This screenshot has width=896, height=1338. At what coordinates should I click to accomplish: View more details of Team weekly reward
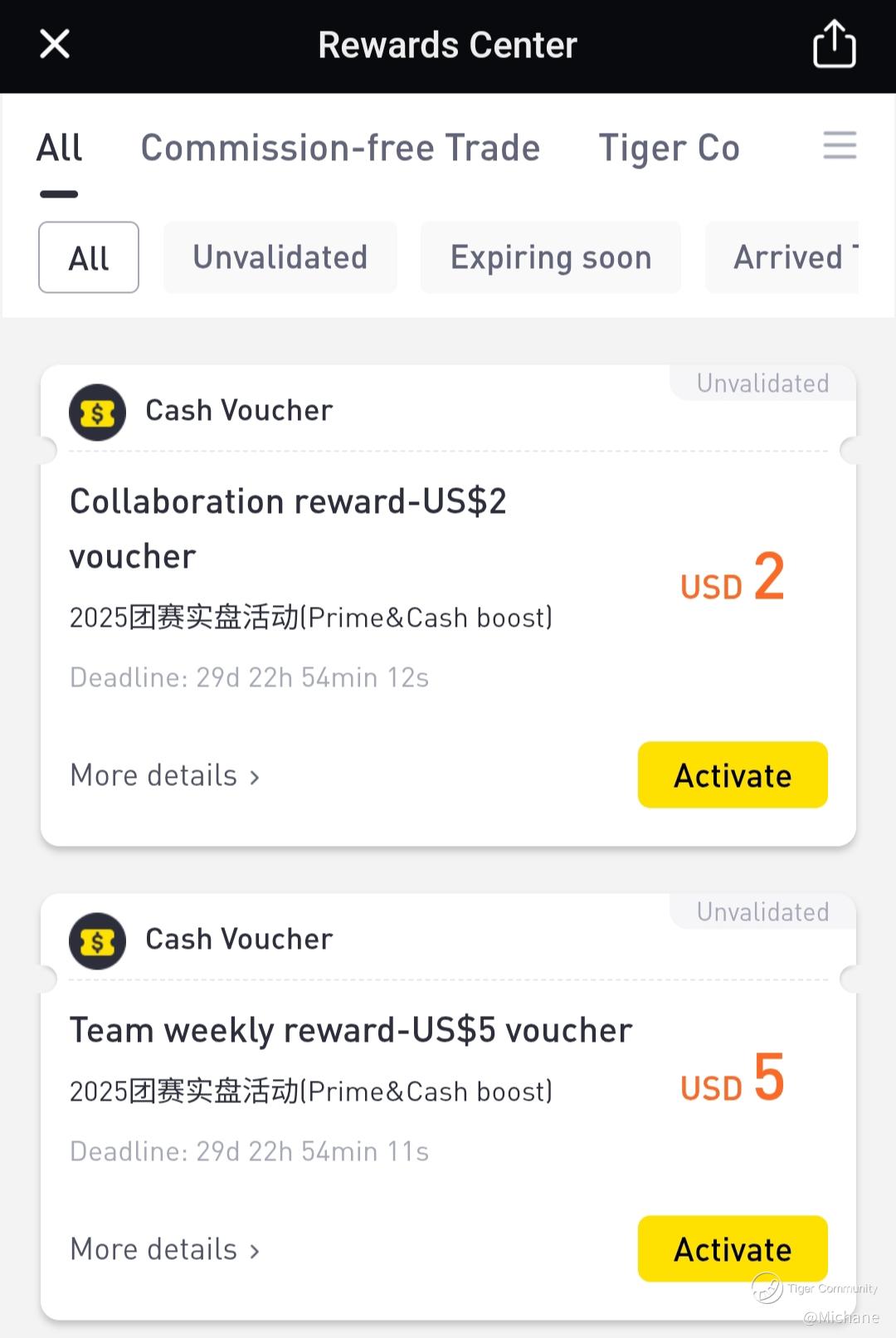pos(165,1250)
